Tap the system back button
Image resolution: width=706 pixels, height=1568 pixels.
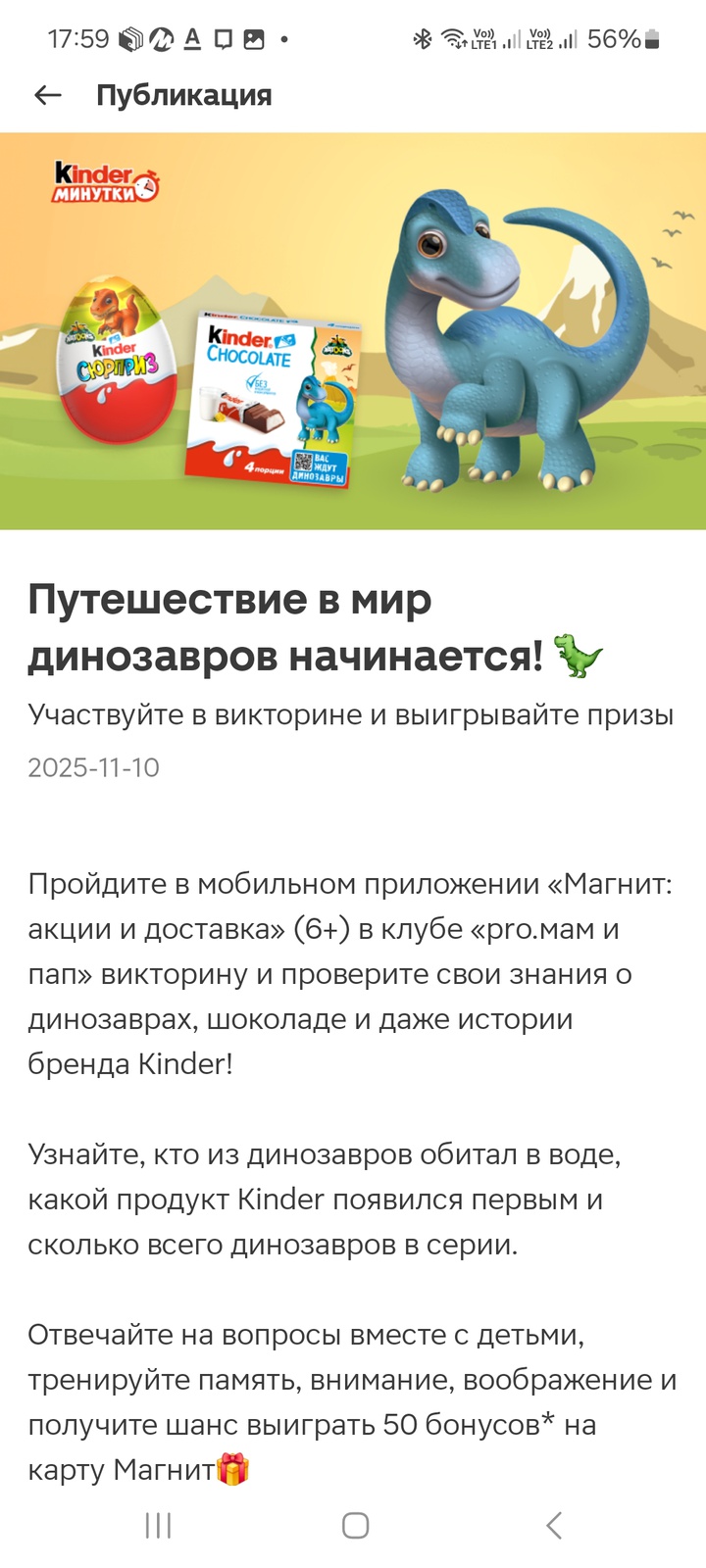click(x=554, y=1525)
